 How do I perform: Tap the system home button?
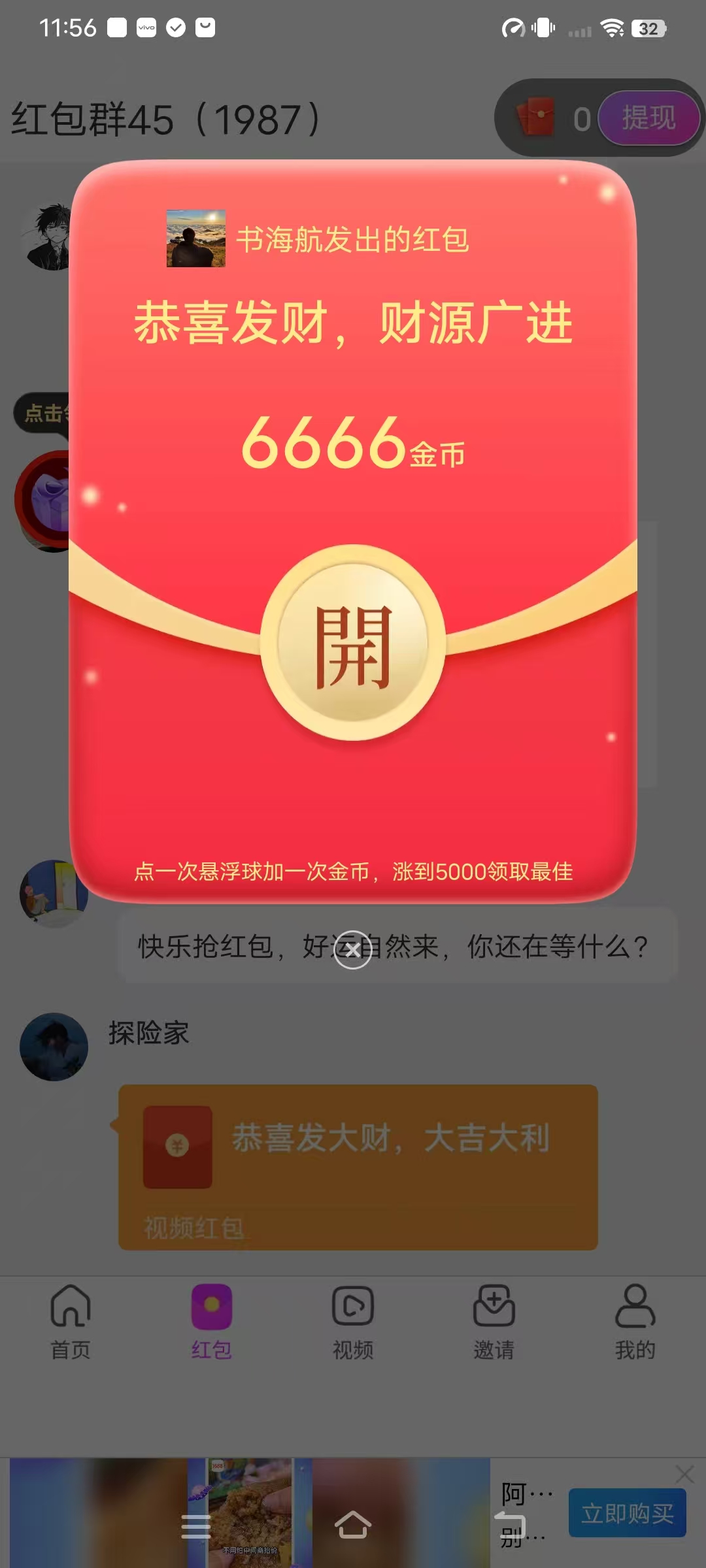click(353, 1526)
